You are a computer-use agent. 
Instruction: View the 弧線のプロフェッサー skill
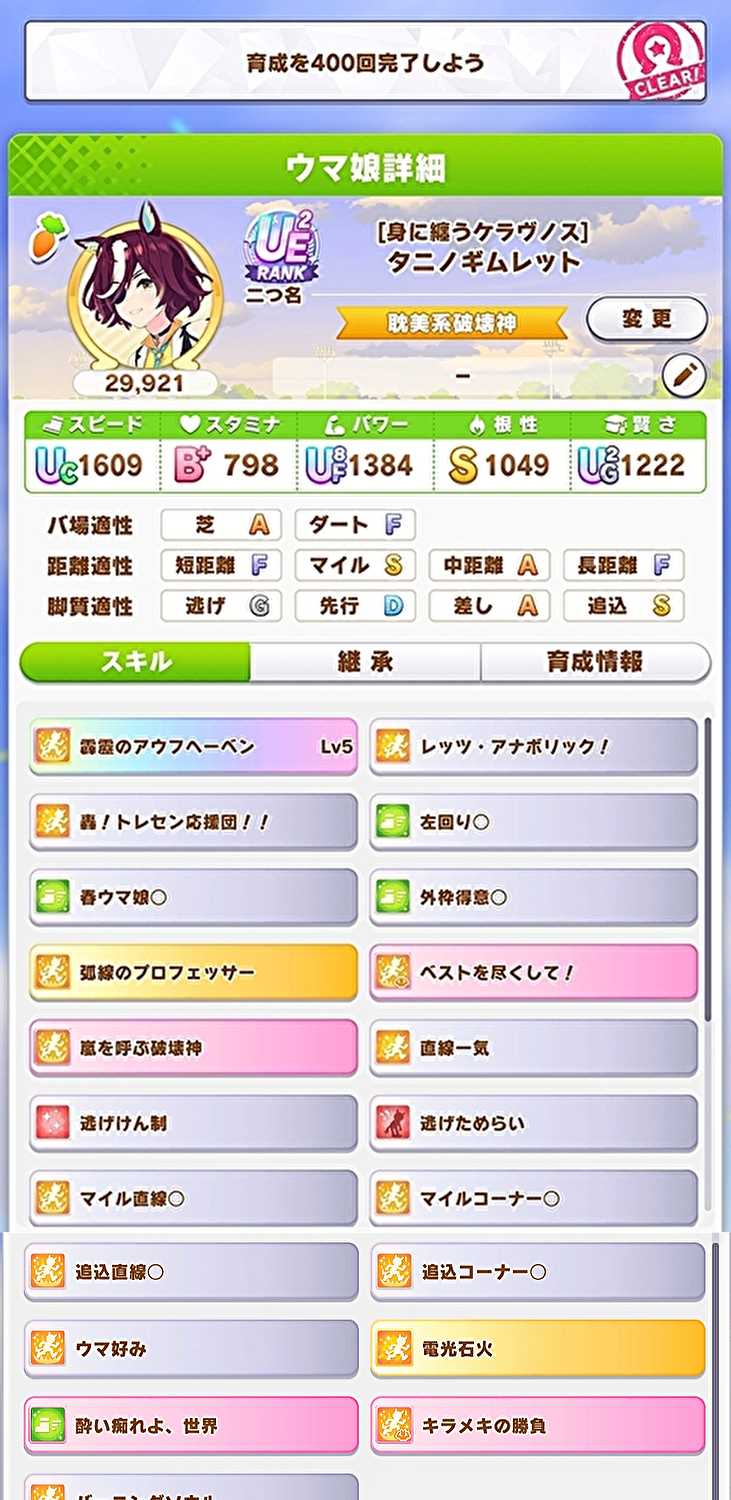point(193,972)
